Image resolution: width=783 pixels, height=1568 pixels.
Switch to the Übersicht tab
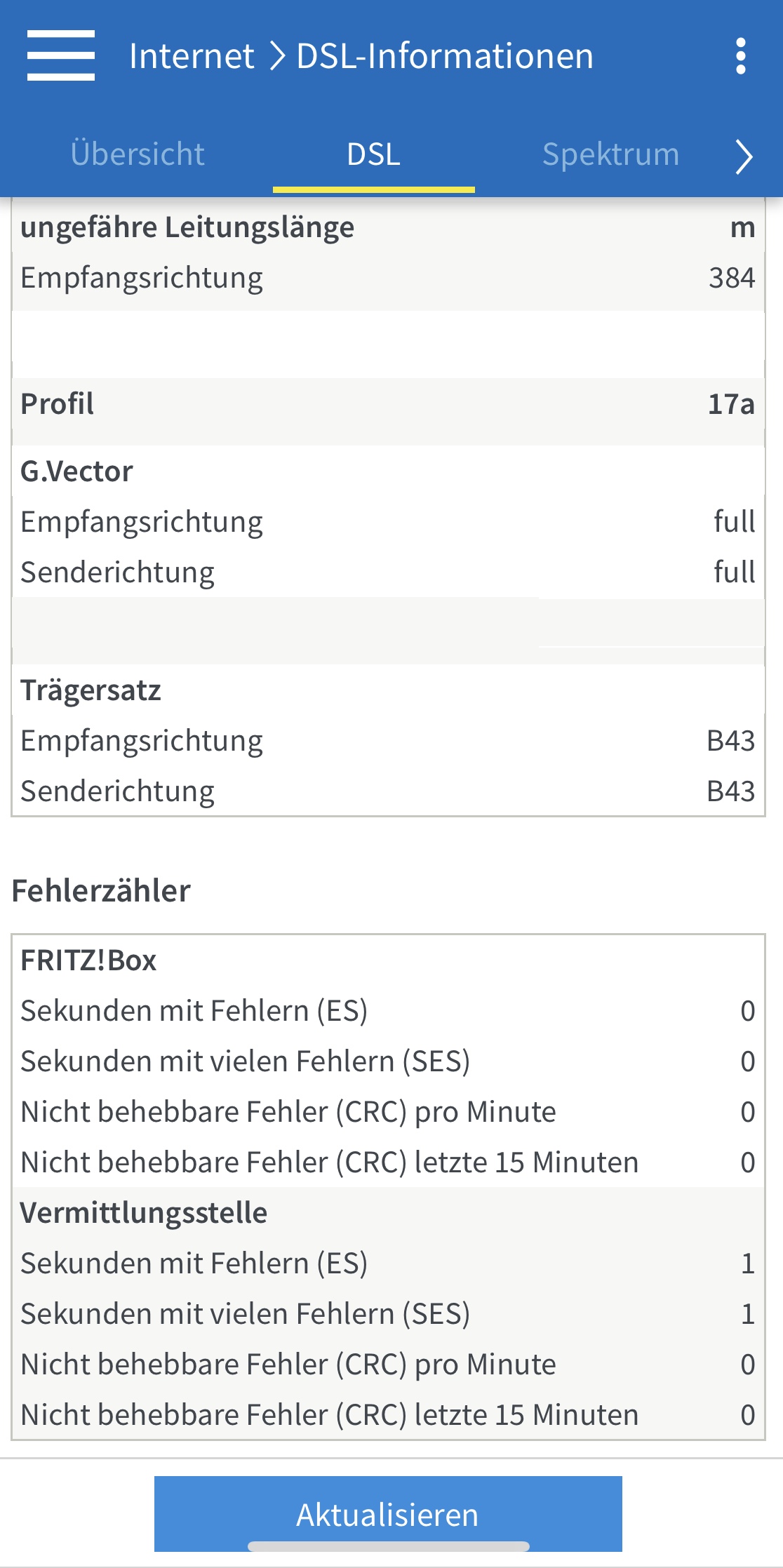[138, 154]
